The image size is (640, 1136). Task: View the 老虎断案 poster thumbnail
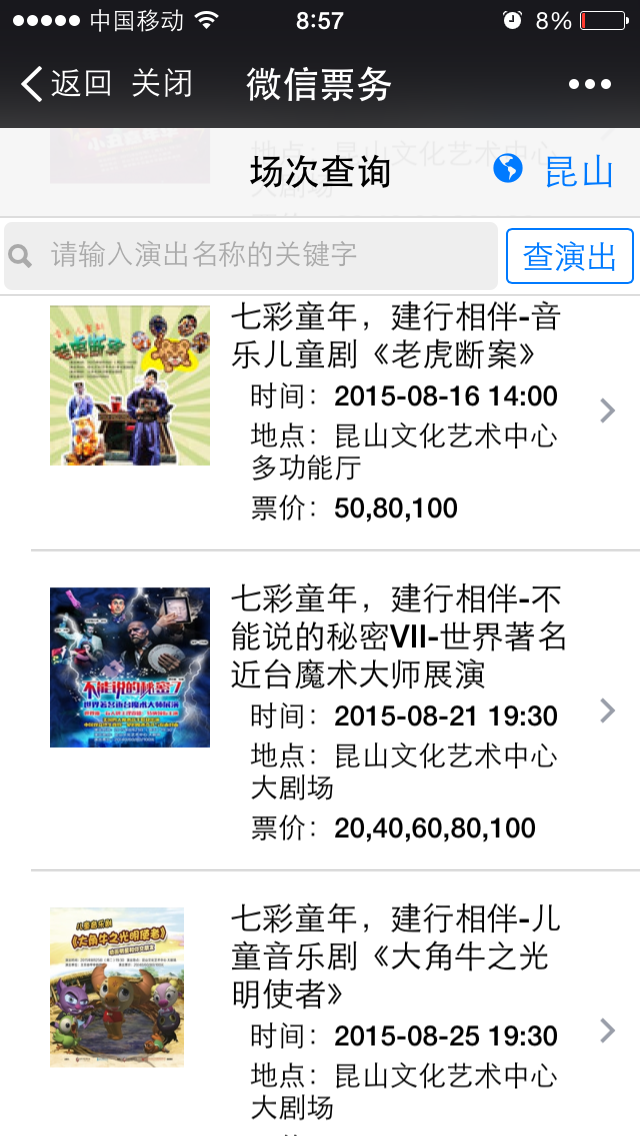(x=130, y=385)
